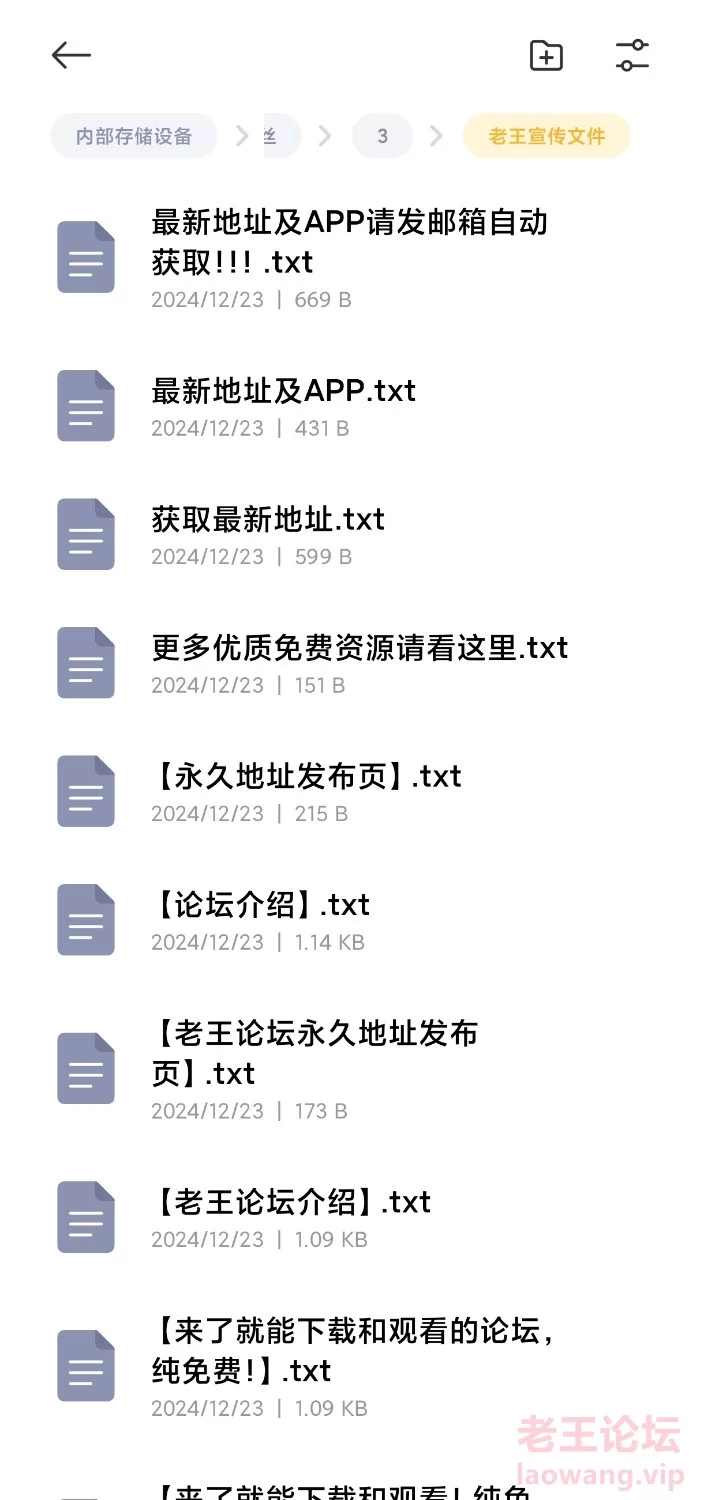Open 【老王论坛永久地址发布页】.txt
Viewport: 704px width, 1500px height.
[352, 1069]
